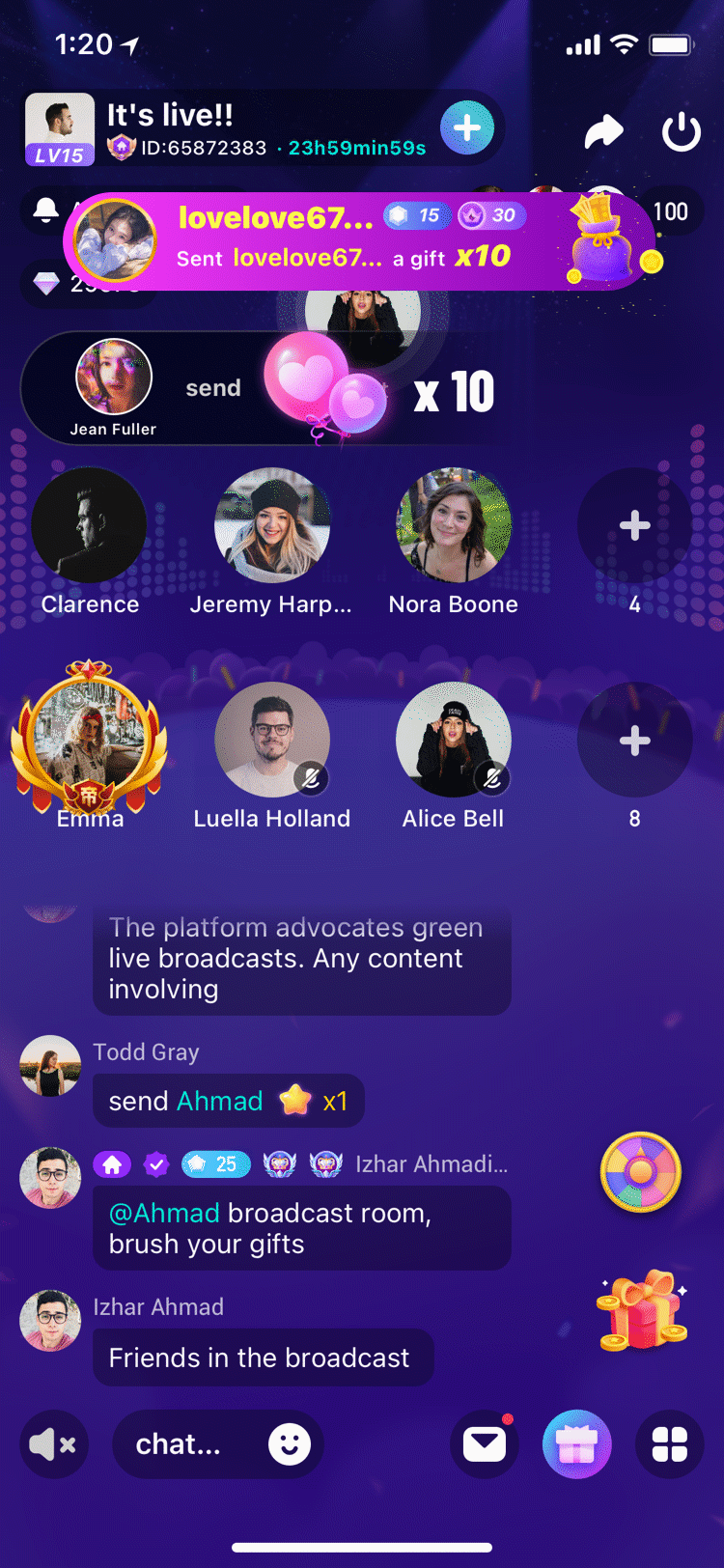Open Clarence's seat
The height and width of the screenshot is (1568, 724).
89,525
